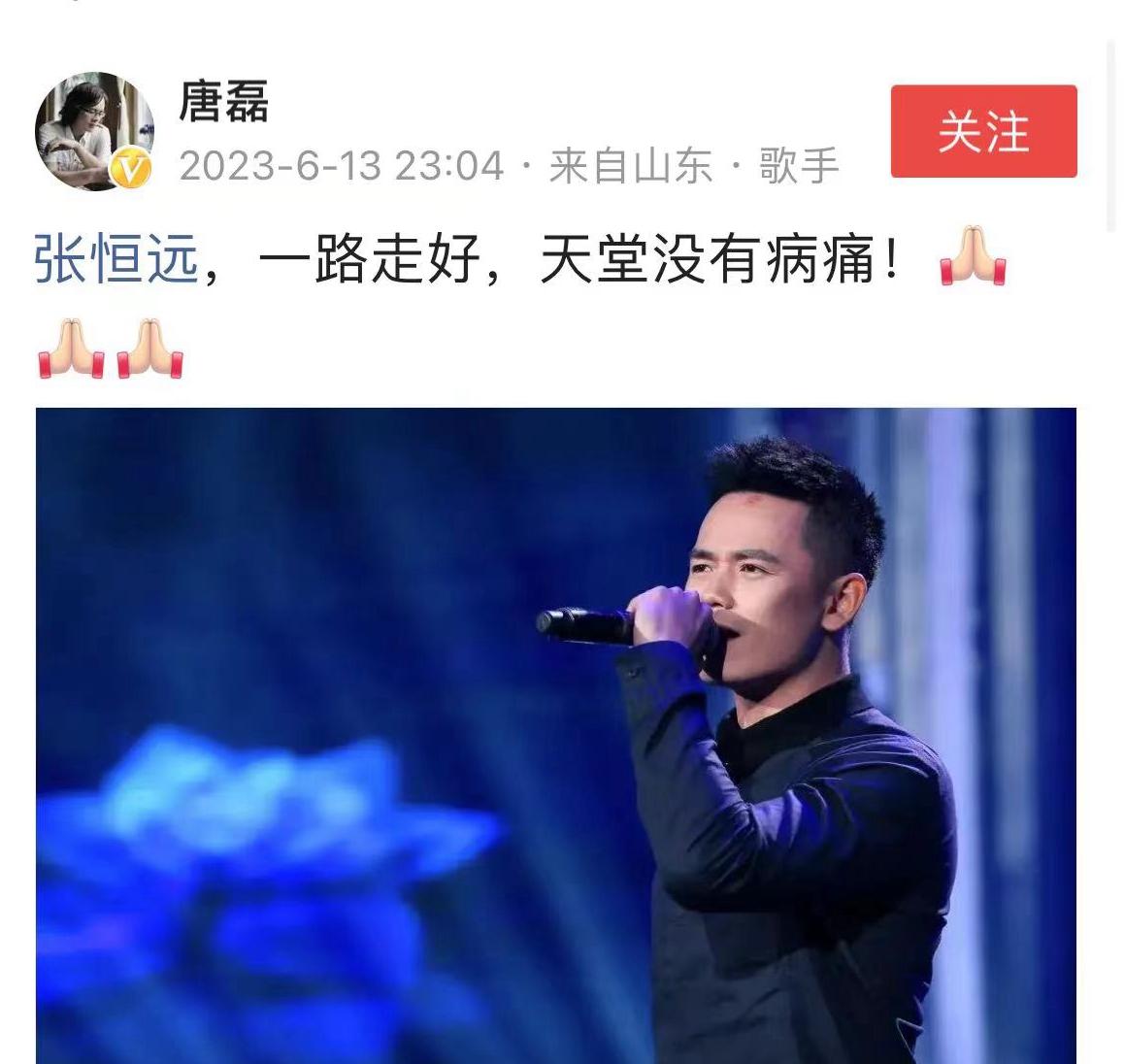Open 唐磊's profile avatar
The image size is (1124, 1064).
(94, 131)
